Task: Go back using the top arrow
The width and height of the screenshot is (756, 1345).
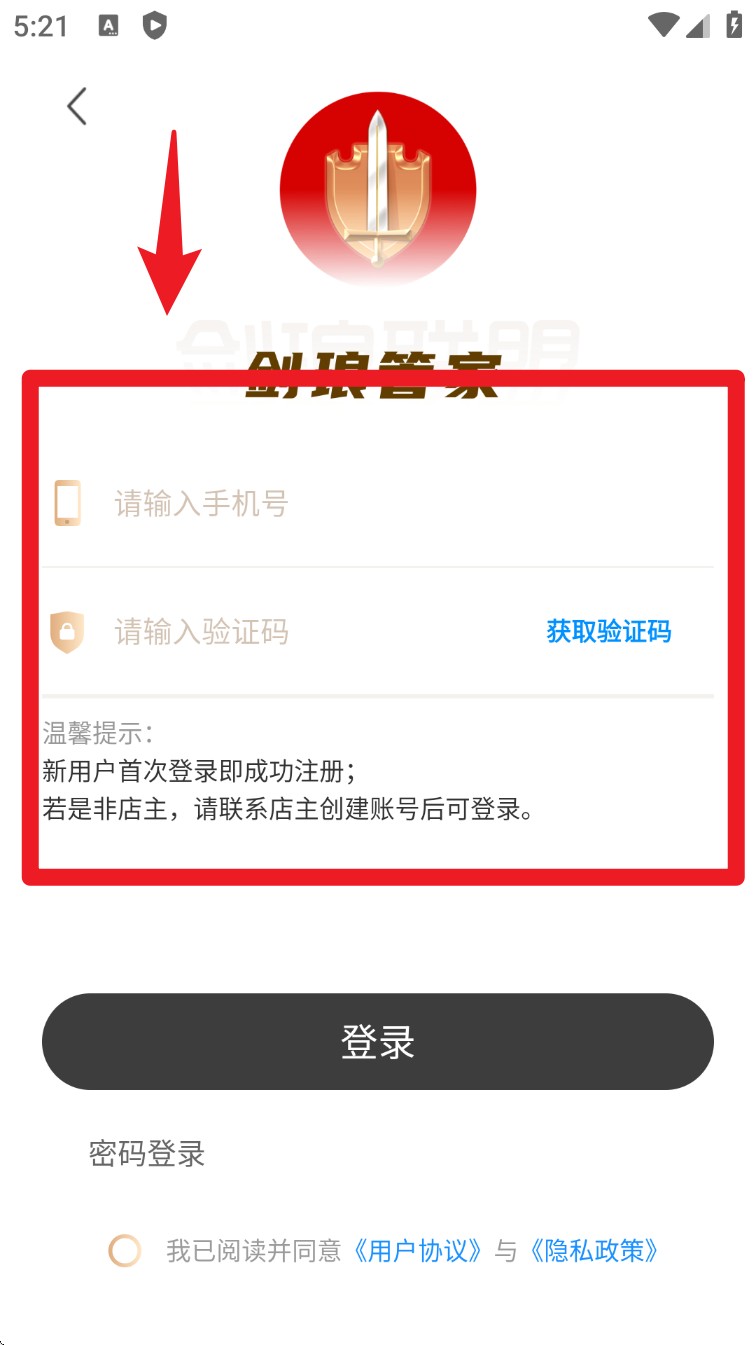Action: point(77,106)
